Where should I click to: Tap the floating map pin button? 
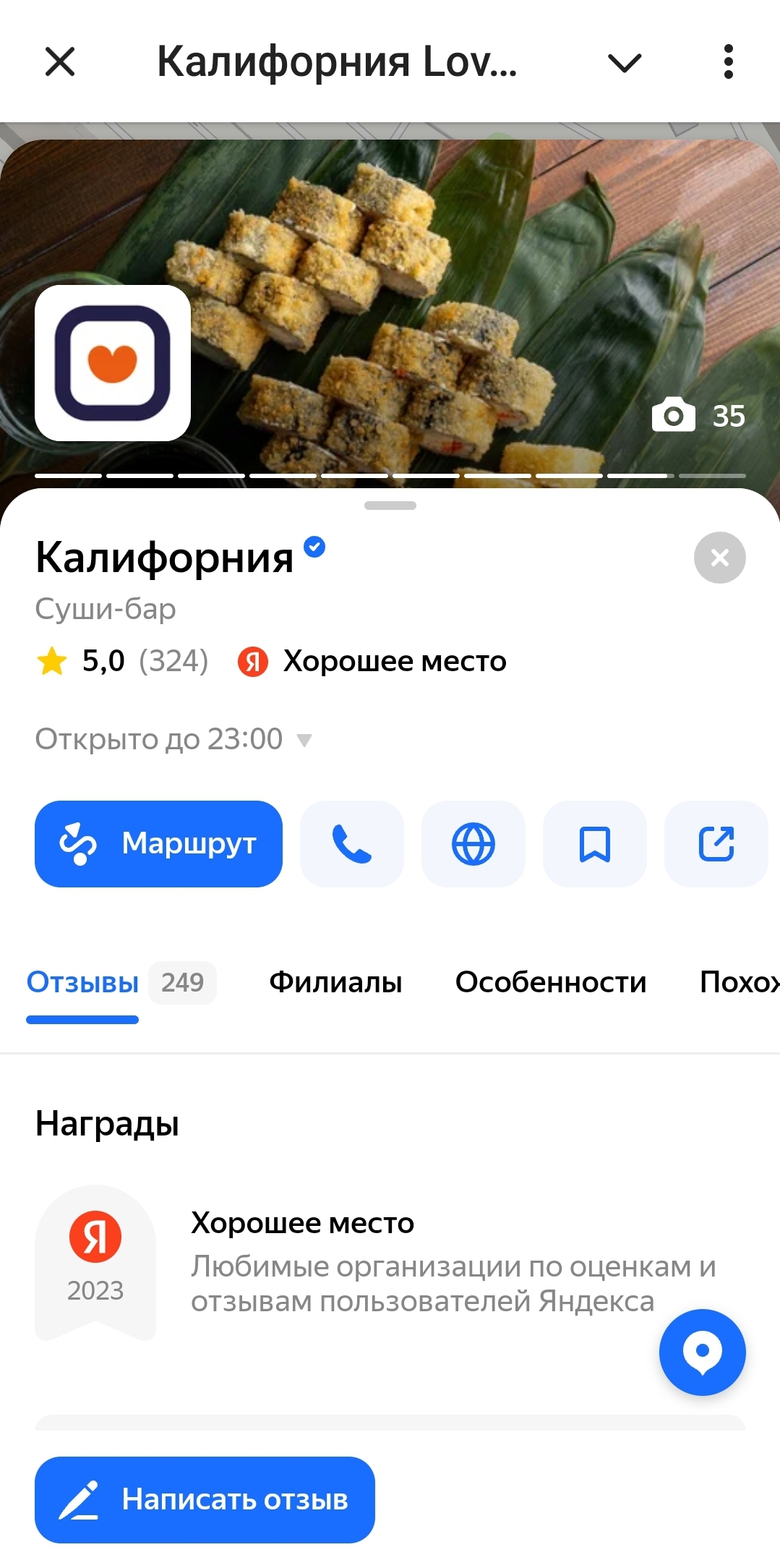(x=702, y=1352)
